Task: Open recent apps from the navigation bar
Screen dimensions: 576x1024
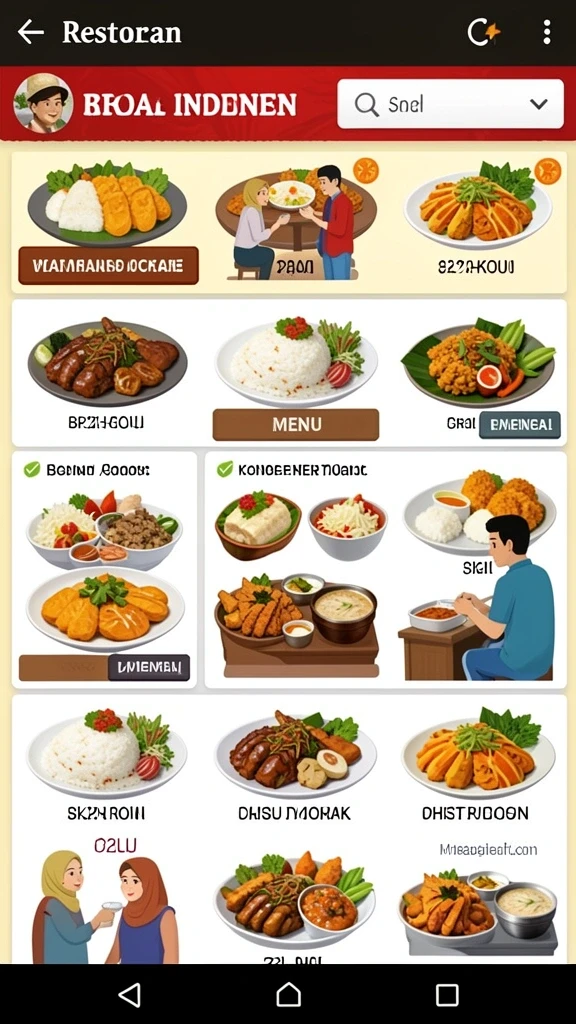Action: (447, 995)
